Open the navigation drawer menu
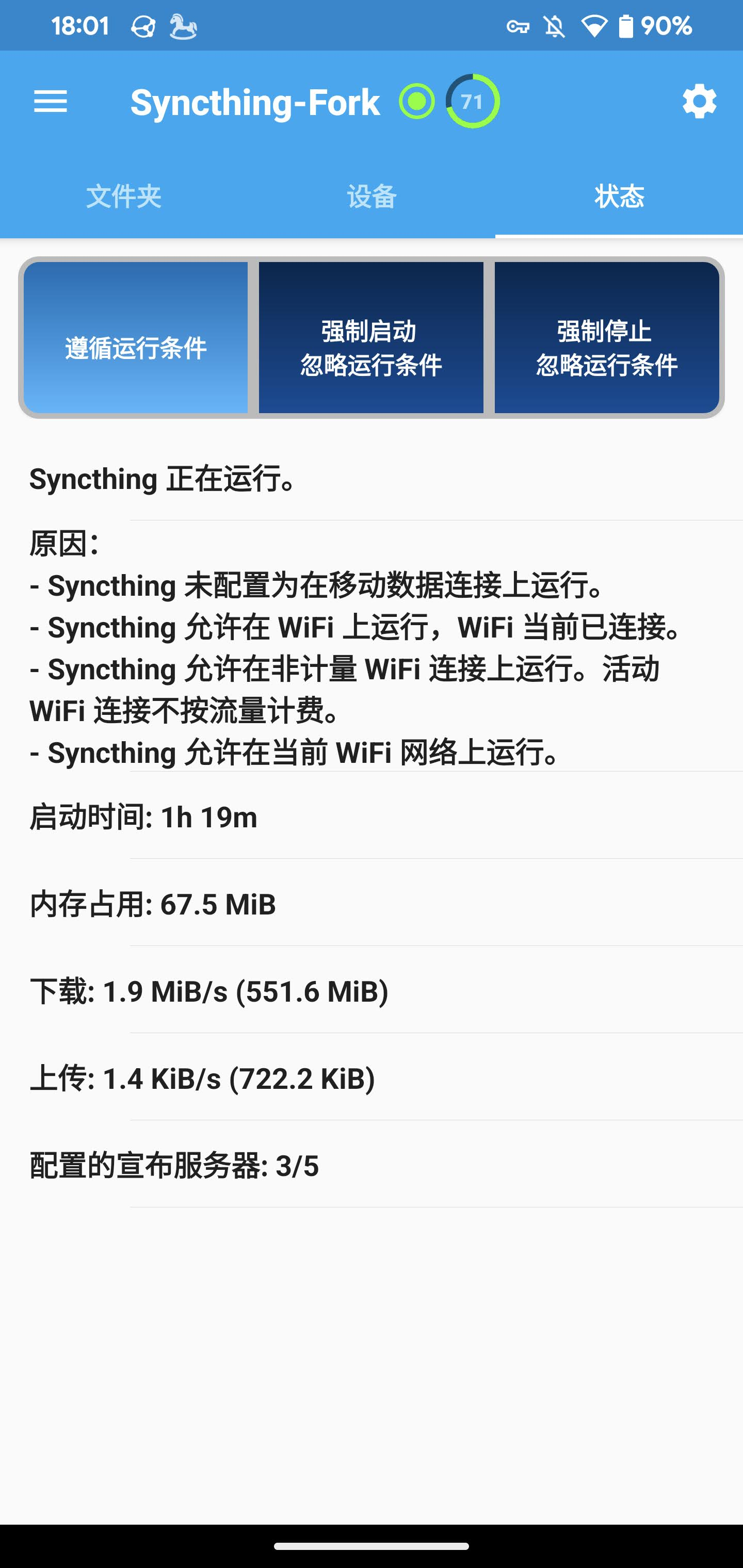This screenshot has height=1568, width=743. [x=51, y=102]
